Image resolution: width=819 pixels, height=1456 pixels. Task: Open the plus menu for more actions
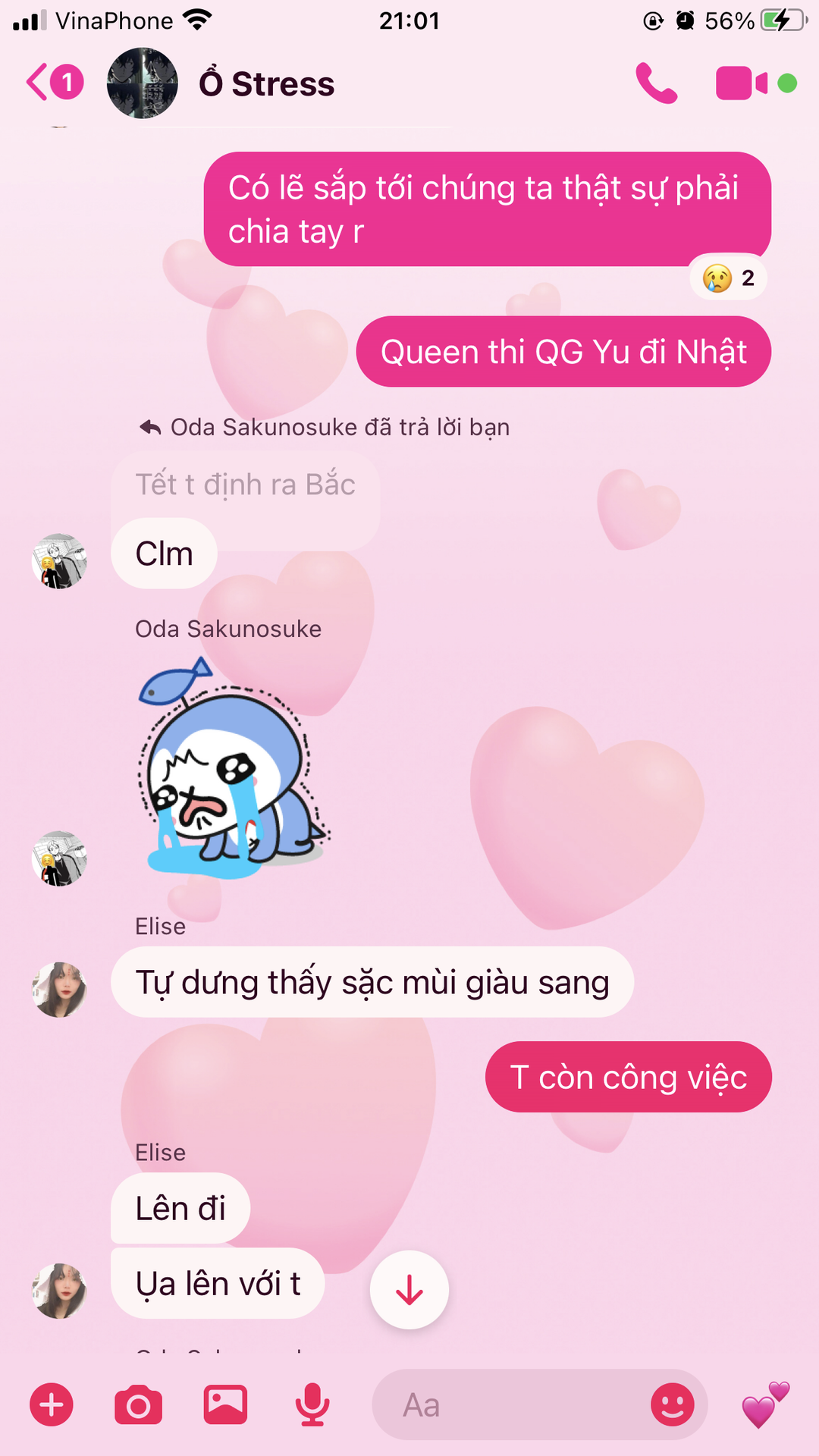(52, 1404)
